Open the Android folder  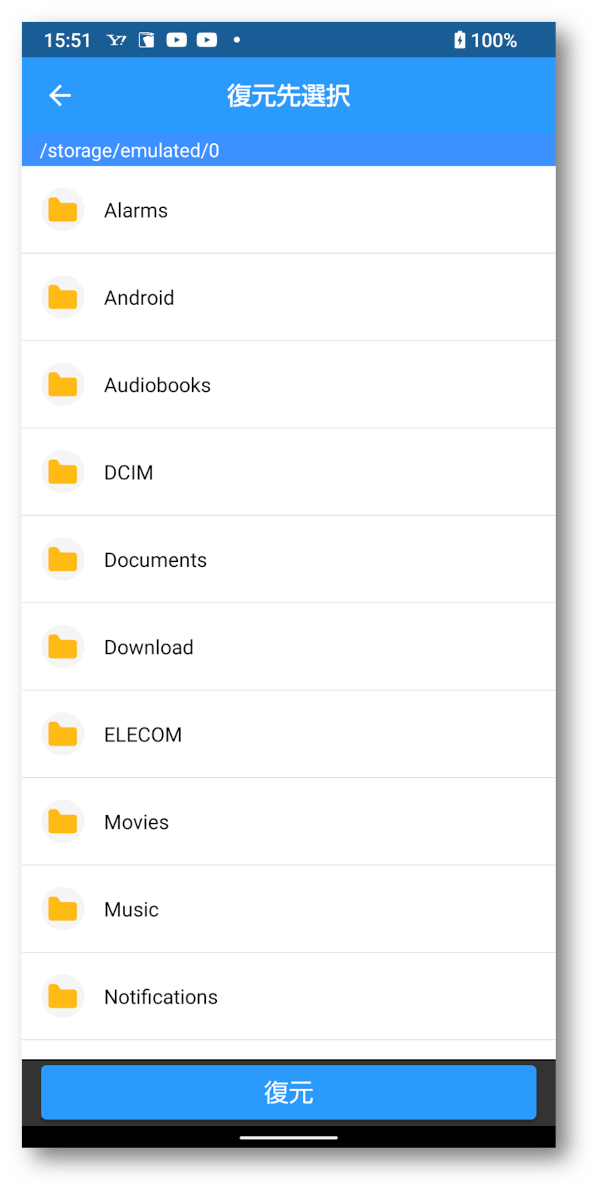288,297
